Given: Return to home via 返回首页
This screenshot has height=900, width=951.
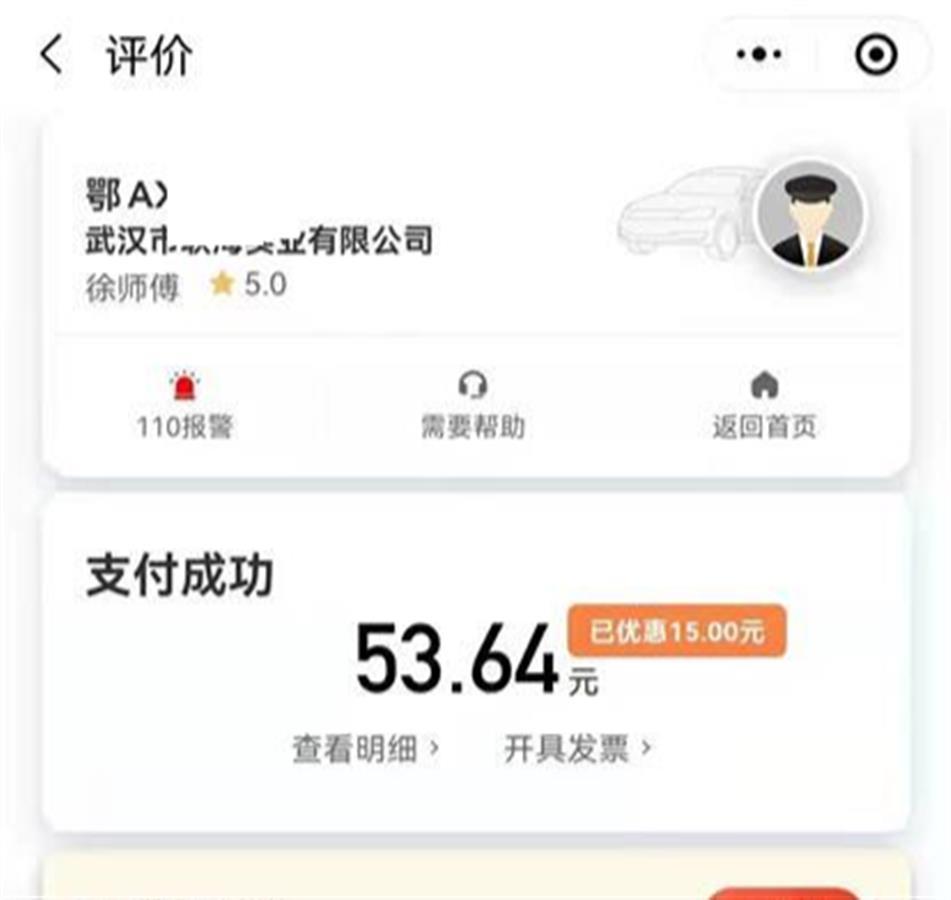Looking at the screenshot, I should pos(764,406).
